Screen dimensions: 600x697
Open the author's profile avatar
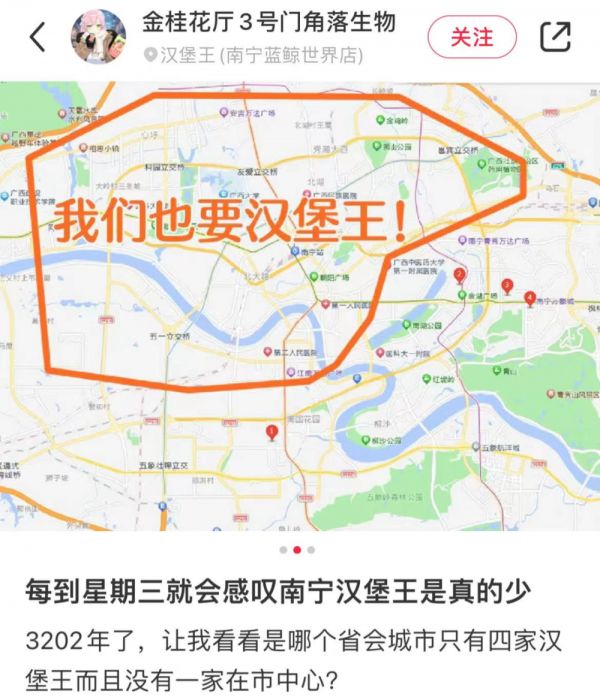pyautogui.click(x=98, y=38)
